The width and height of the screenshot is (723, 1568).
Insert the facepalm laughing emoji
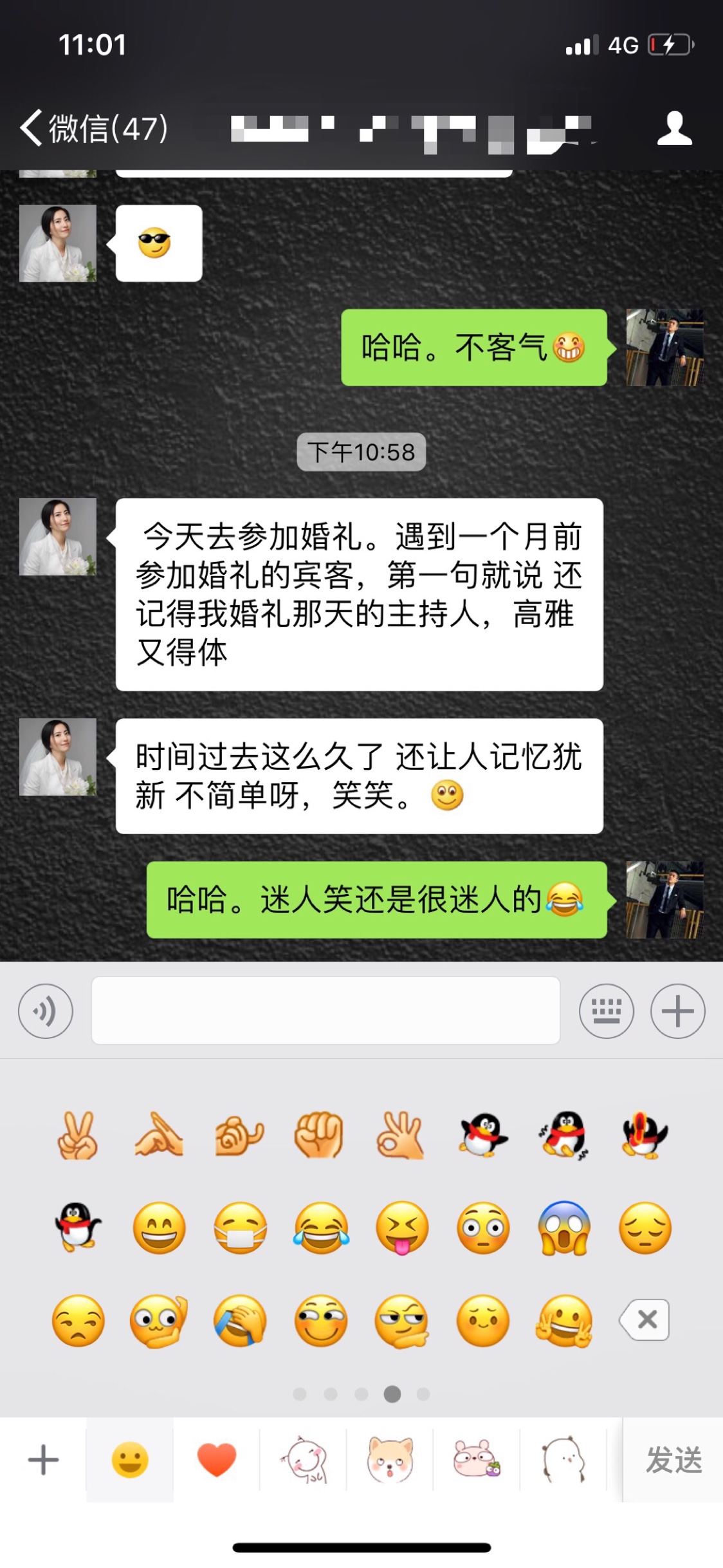coord(240,1321)
